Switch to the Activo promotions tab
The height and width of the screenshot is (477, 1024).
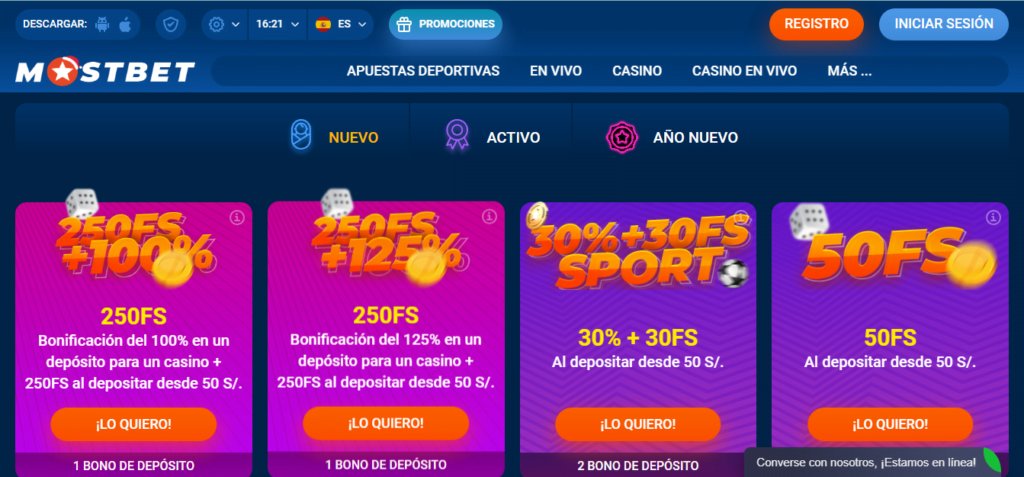492,137
